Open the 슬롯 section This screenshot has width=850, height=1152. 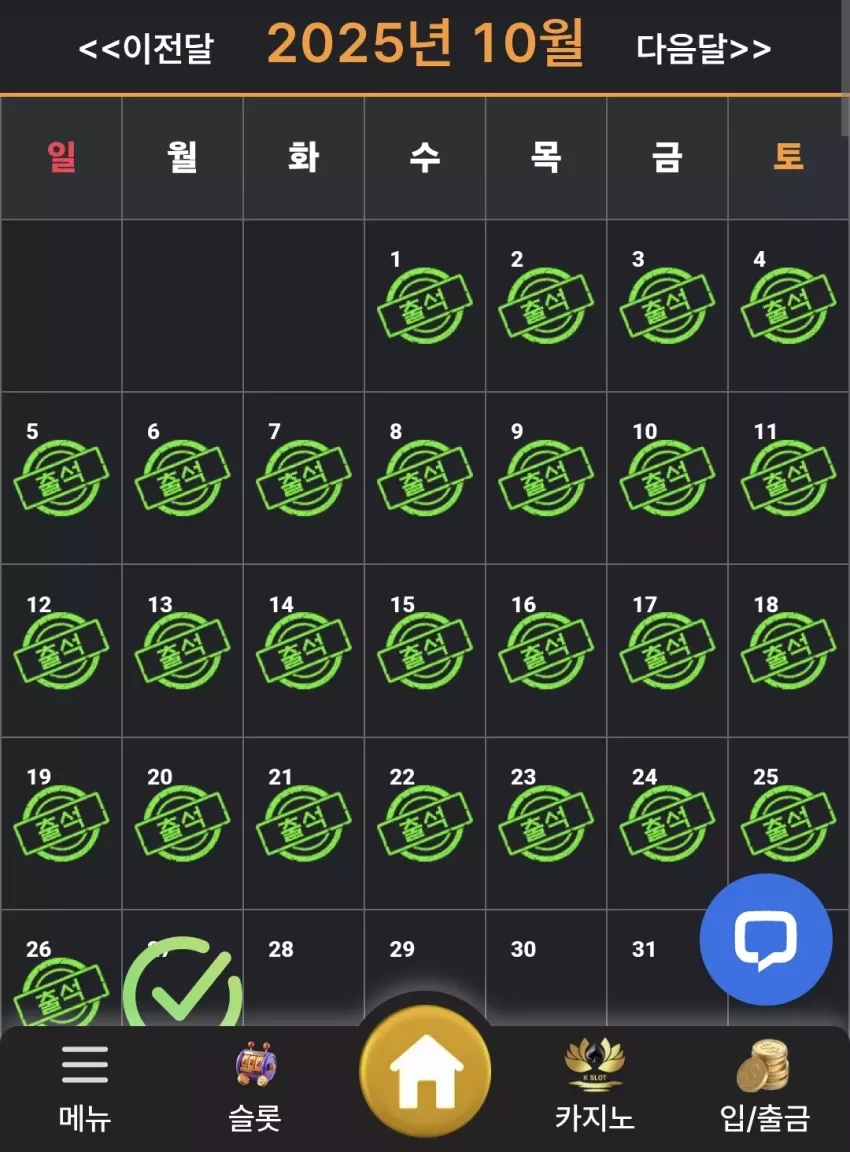coord(255,1089)
